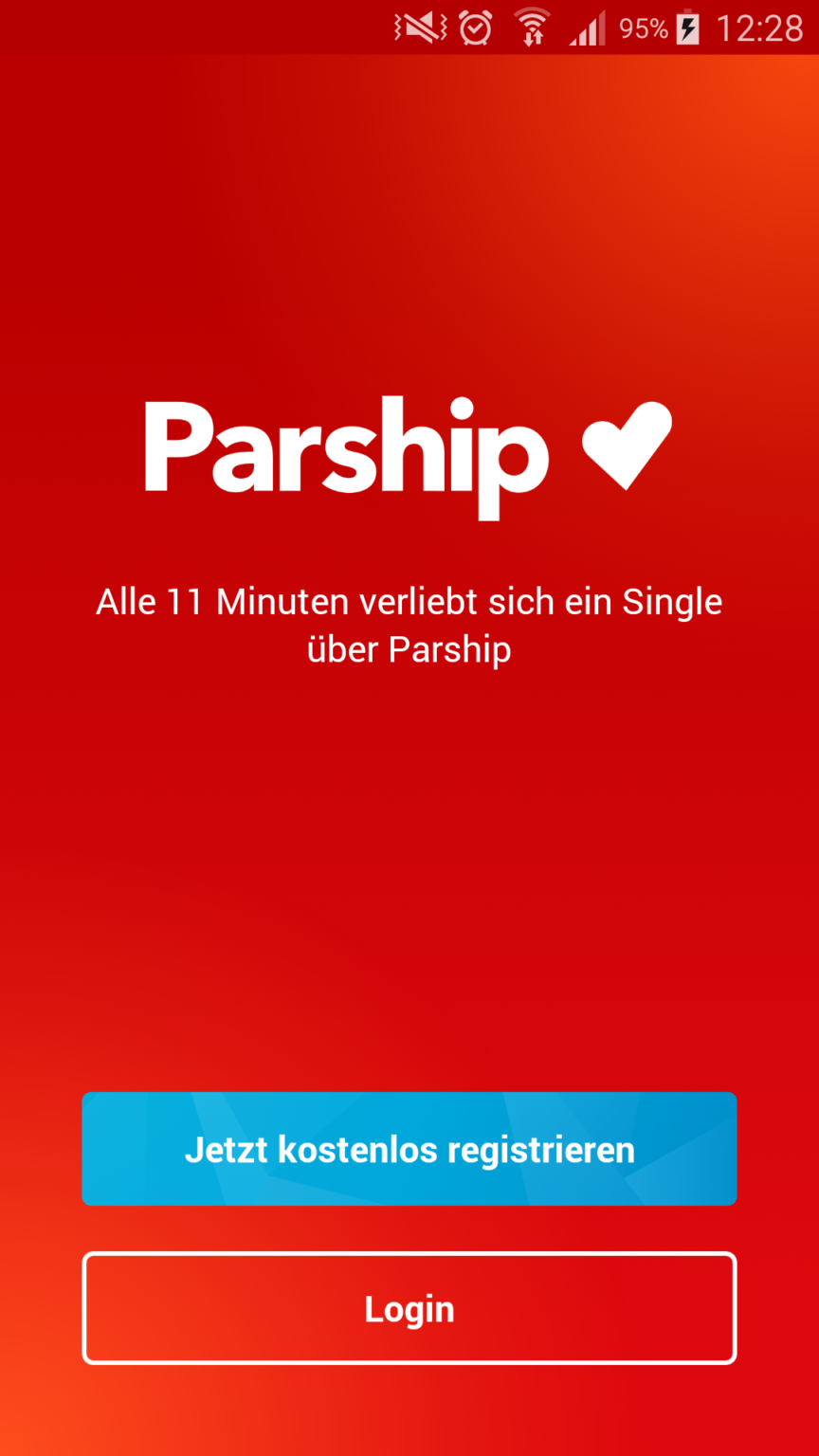This screenshot has height=1456, width=819.
Task: Tap the tagline text about 11 Minuten
Action: (409, 601)
